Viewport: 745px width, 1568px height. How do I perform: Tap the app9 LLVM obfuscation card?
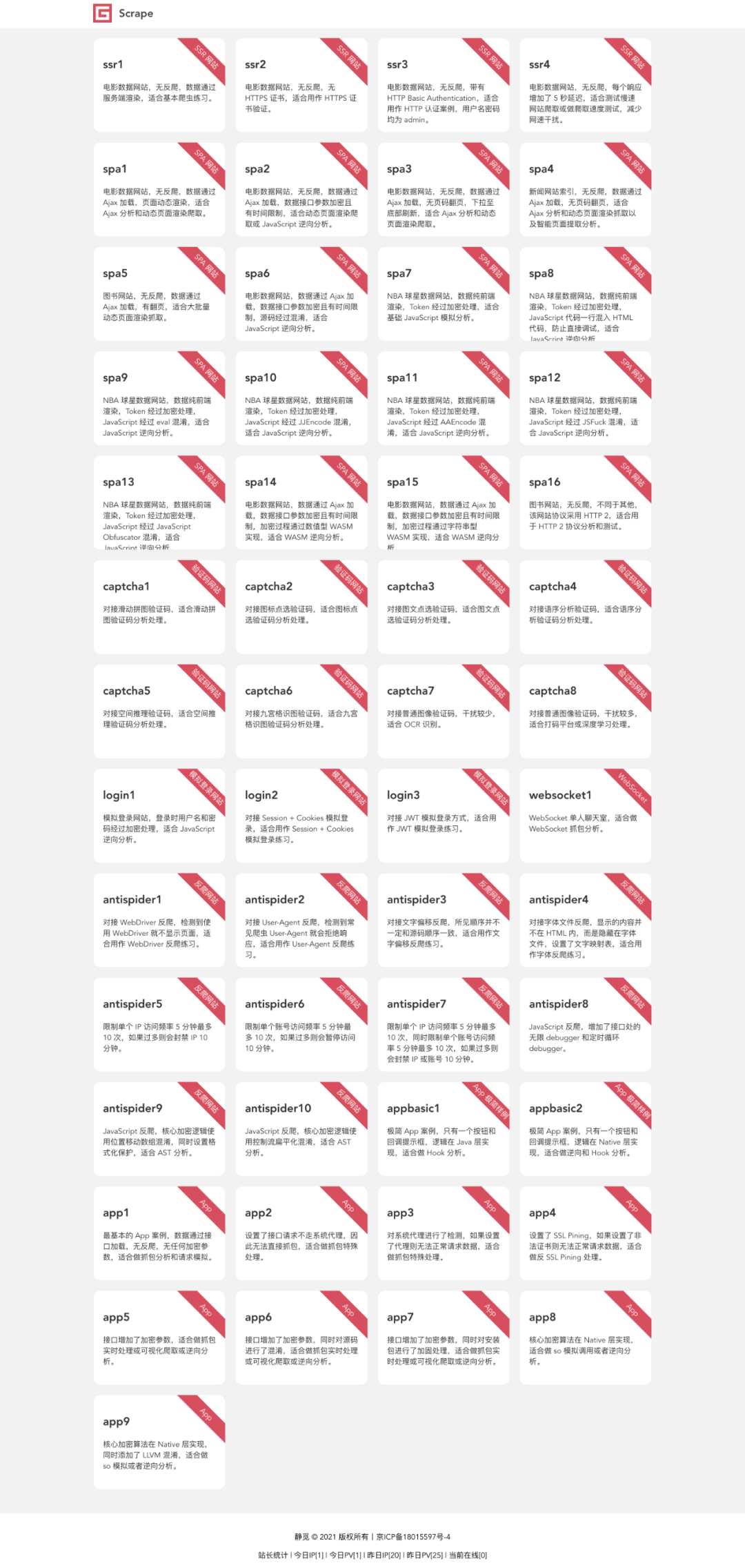pos(159,1442)
